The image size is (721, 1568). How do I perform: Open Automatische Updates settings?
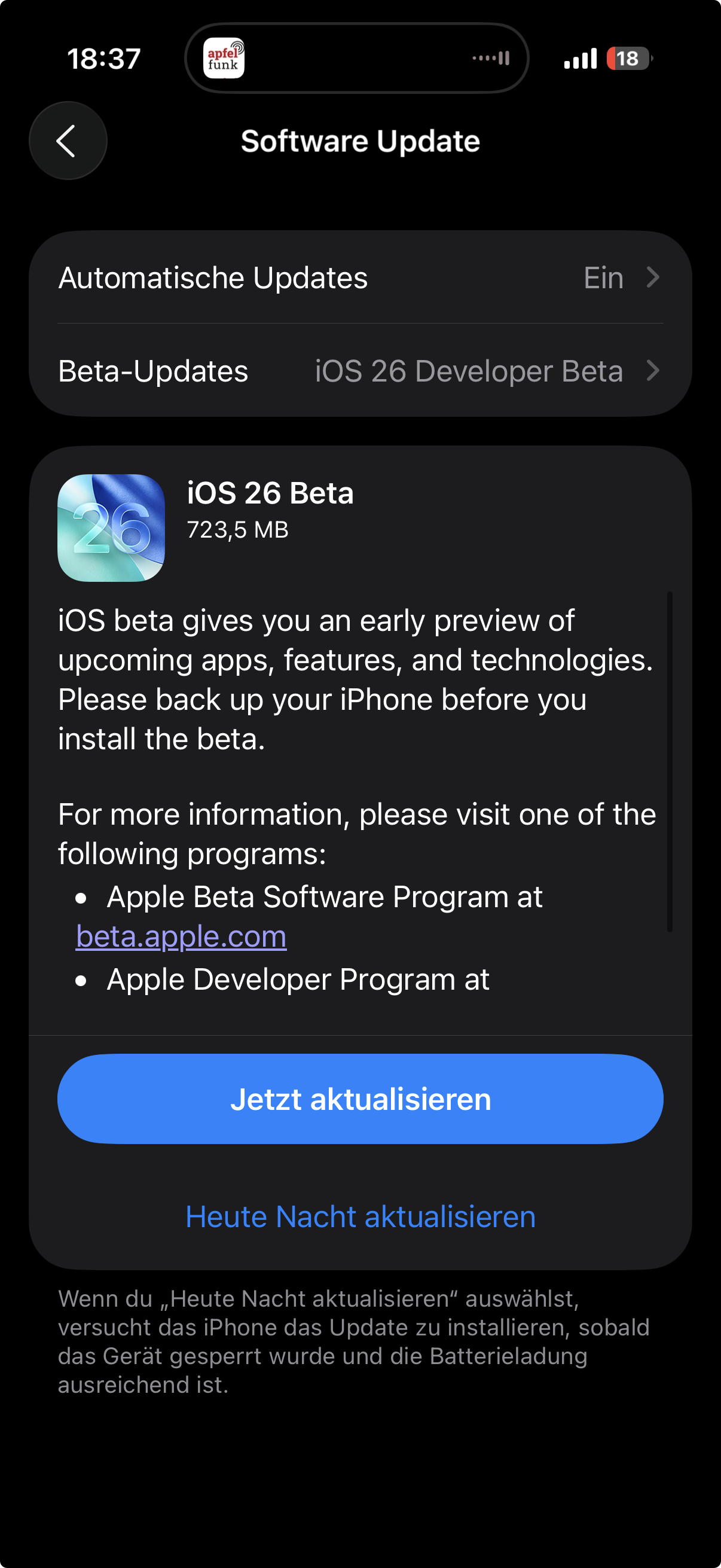[359, 277]
